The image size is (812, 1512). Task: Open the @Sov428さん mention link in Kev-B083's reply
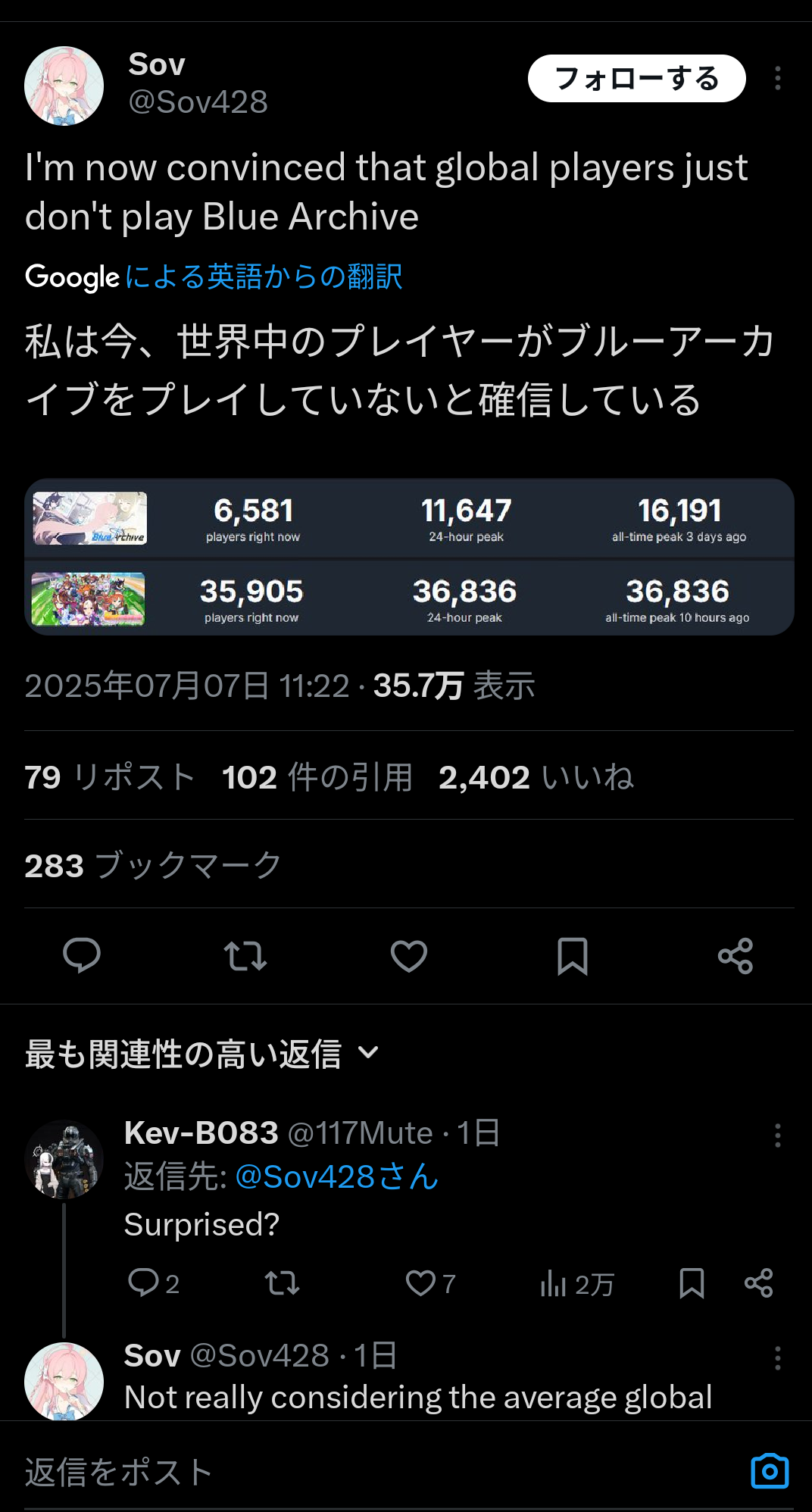[337, 1176]
